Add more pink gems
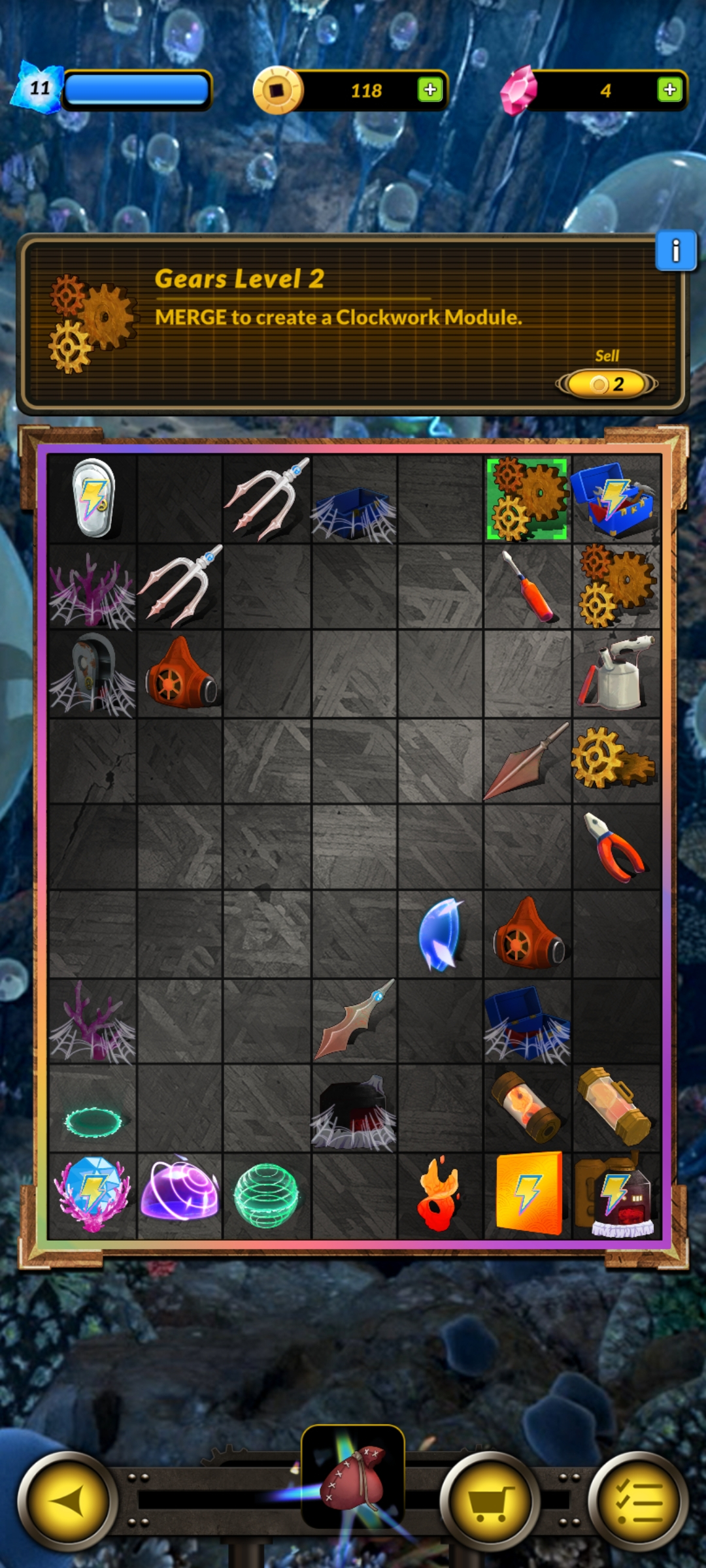Image resolution: width=706 pixels, height=1568 pixels. pos(669,90)
